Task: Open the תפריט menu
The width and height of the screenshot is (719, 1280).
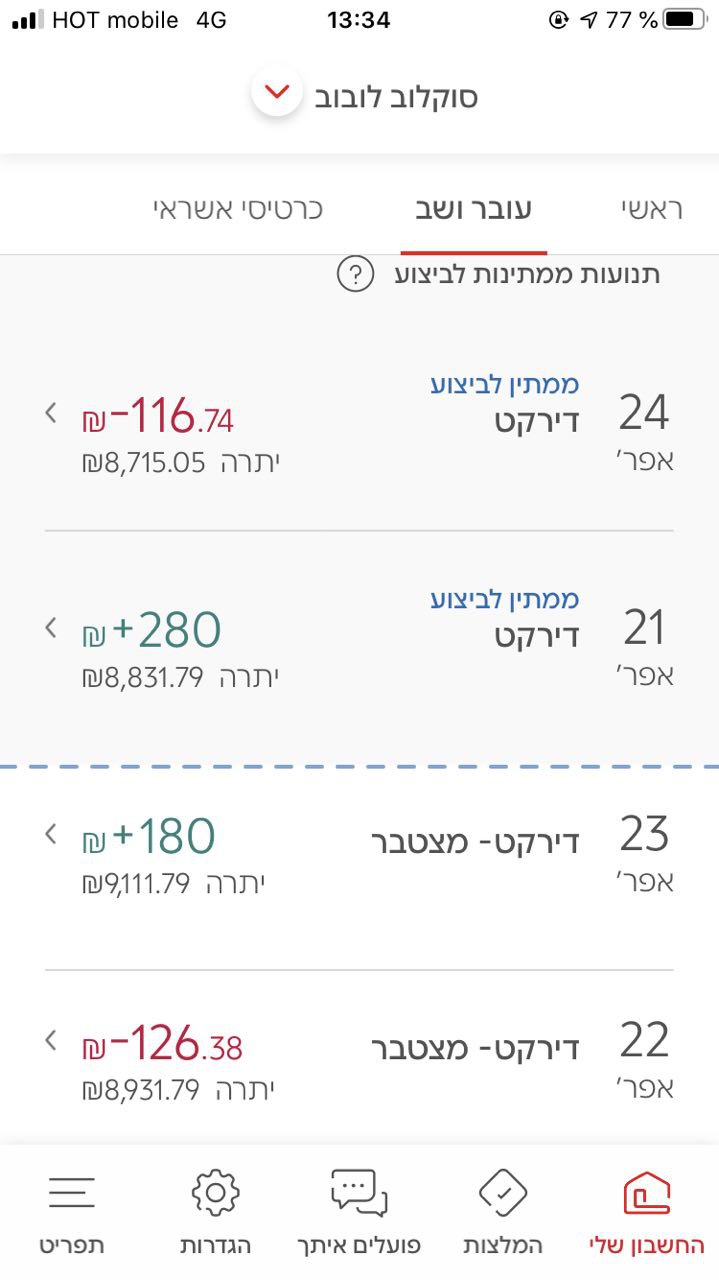Action: (72, 1214)
